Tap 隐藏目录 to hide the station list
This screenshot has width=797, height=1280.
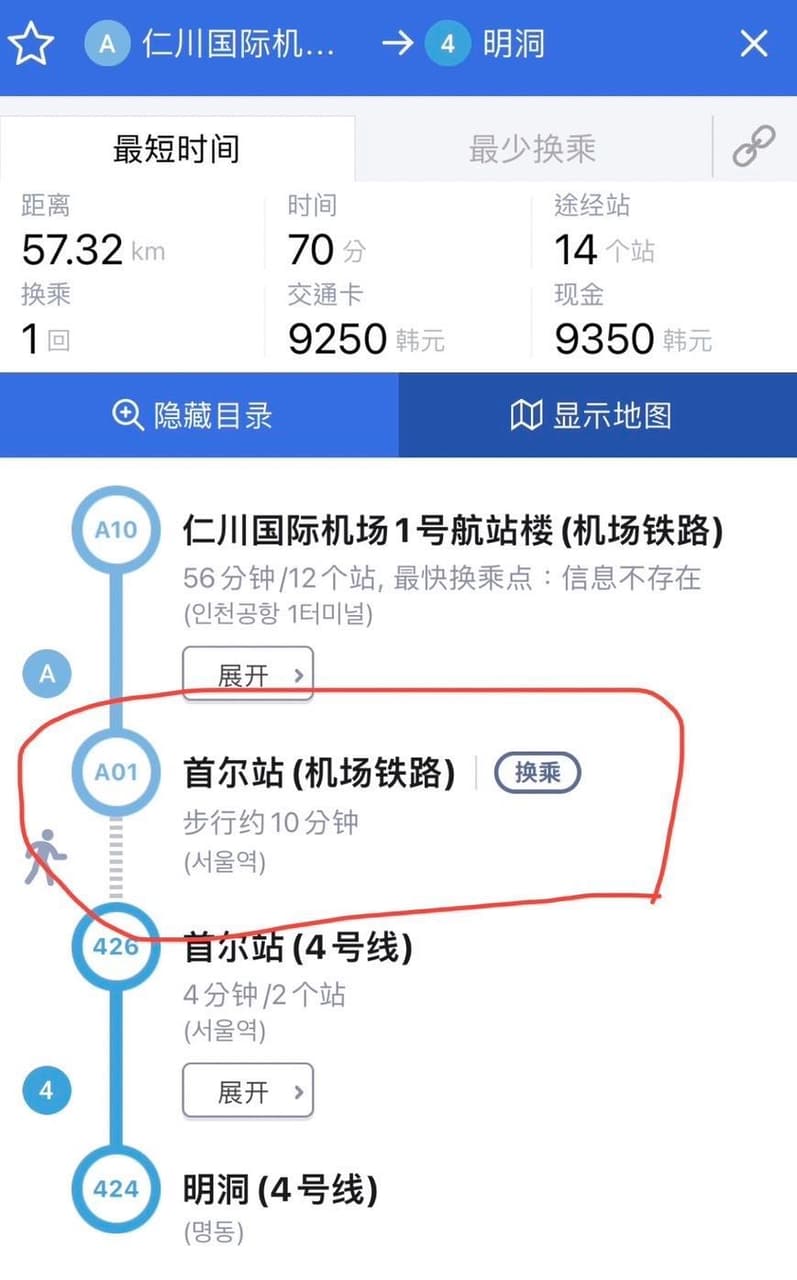pyautogui.click(x=198, y=415)
